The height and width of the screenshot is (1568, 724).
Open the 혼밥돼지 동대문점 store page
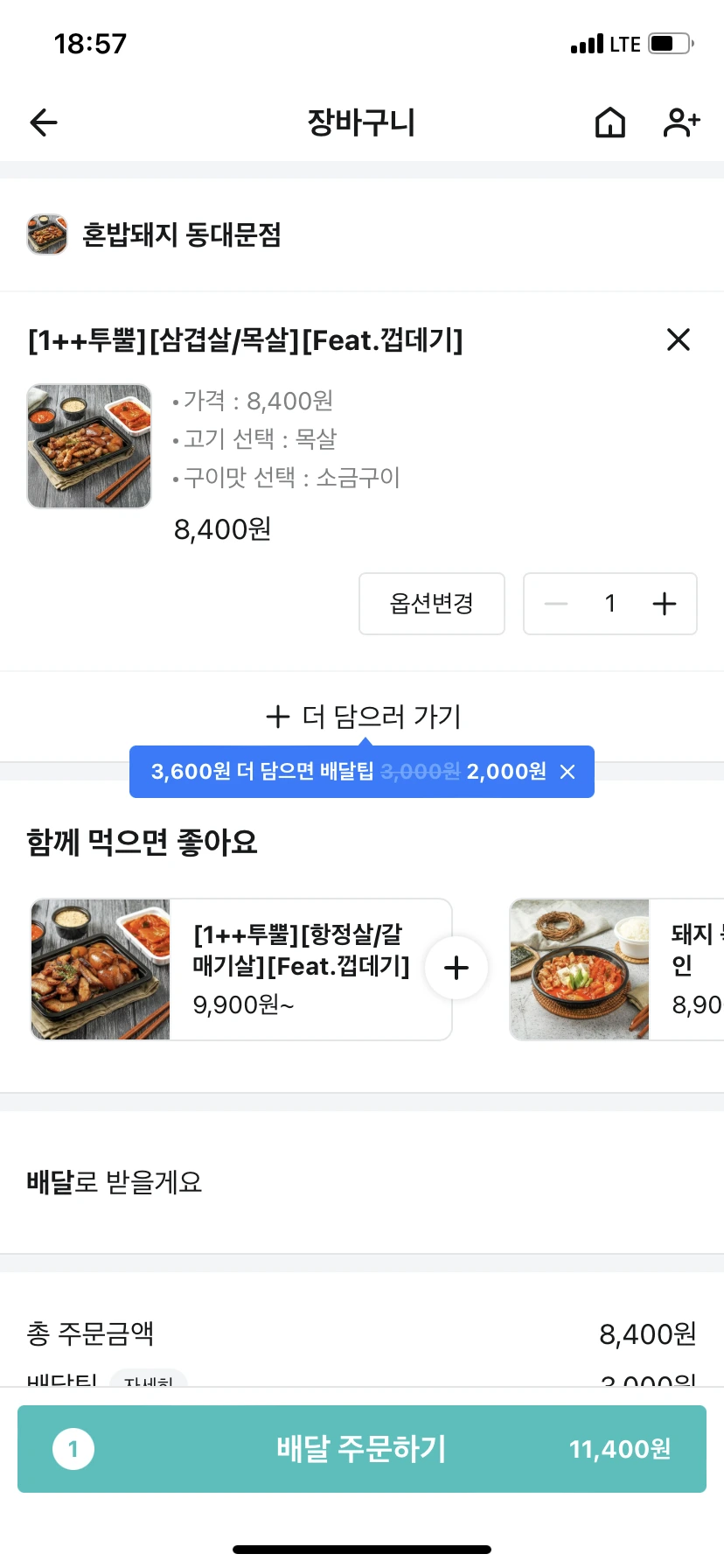(x=181, y=234)
